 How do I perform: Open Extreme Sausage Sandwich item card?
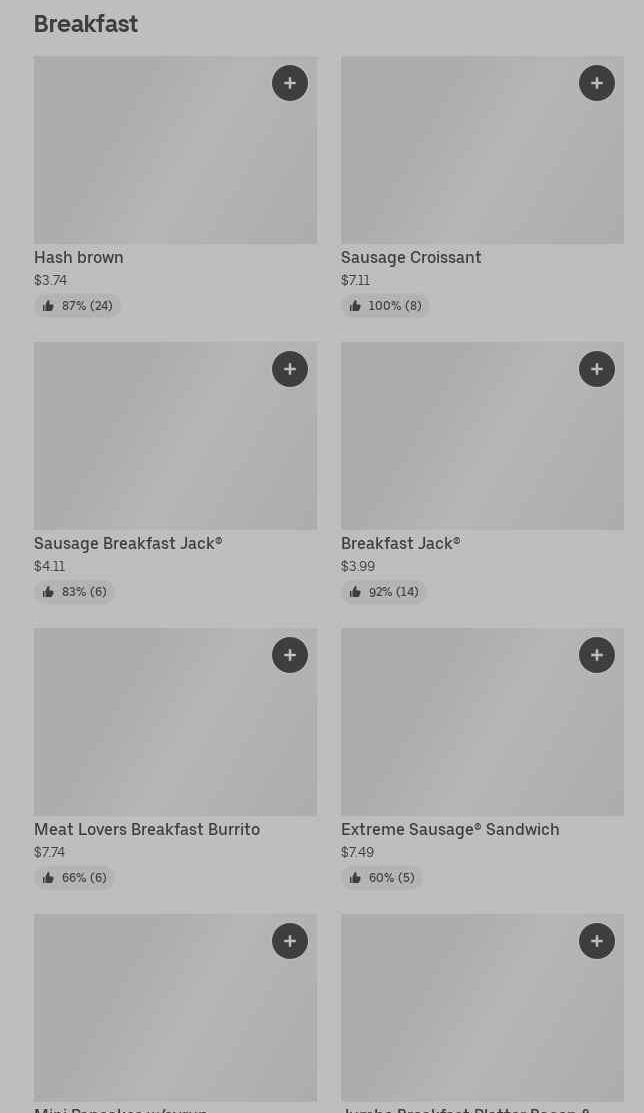[x=482, y=759]
